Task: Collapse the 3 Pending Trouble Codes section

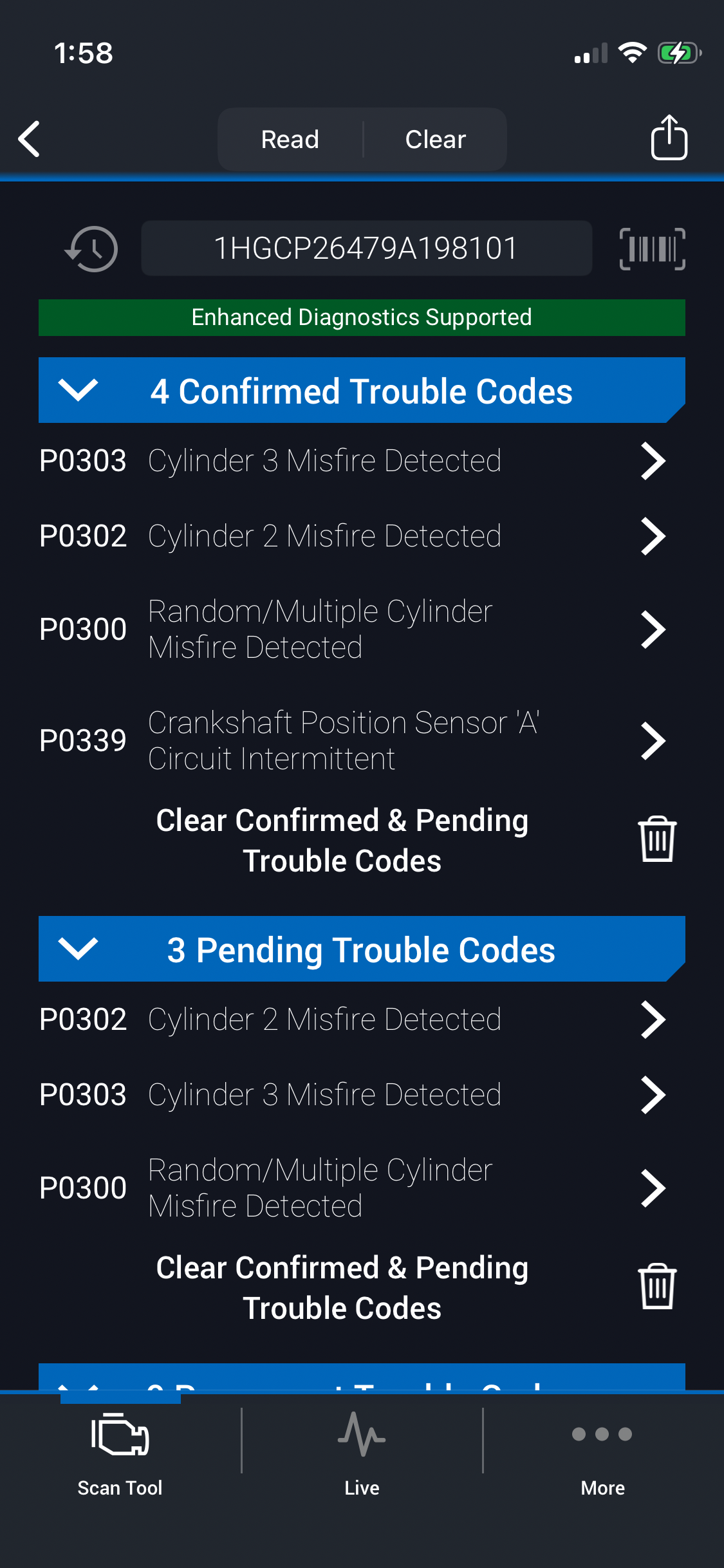Action: pos(79,949)
